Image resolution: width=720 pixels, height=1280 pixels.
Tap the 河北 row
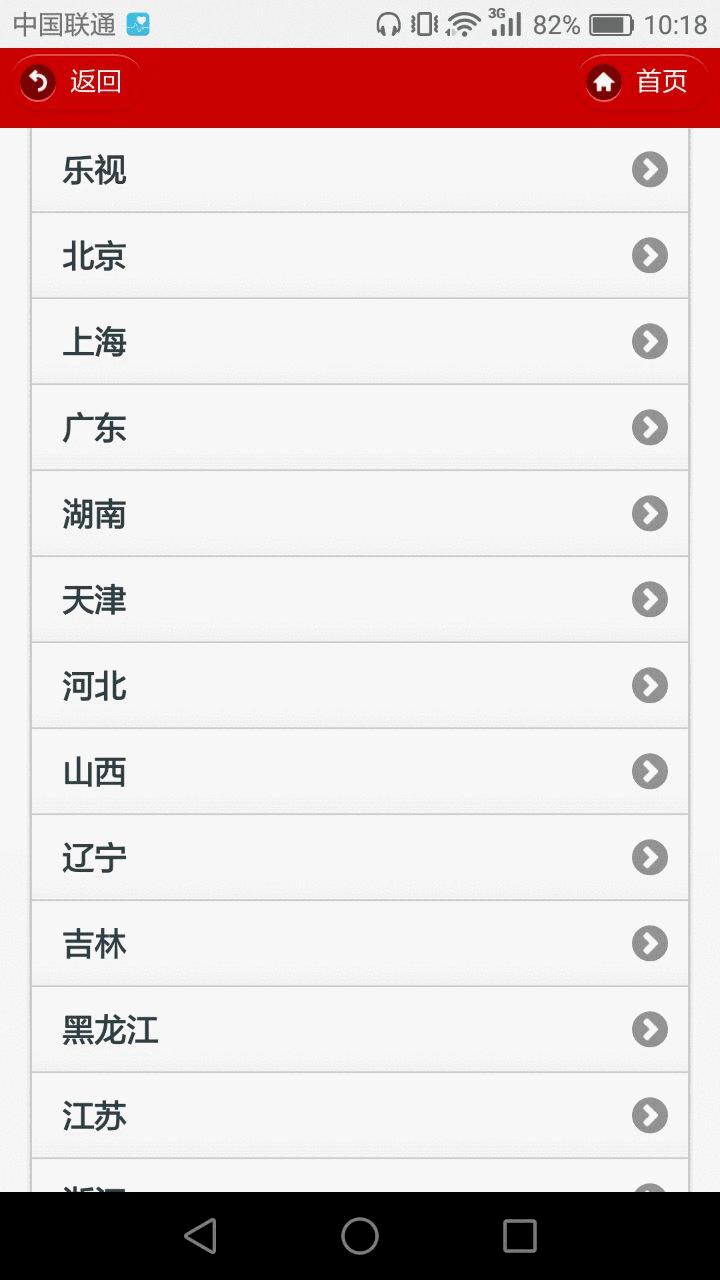[360, 686]
